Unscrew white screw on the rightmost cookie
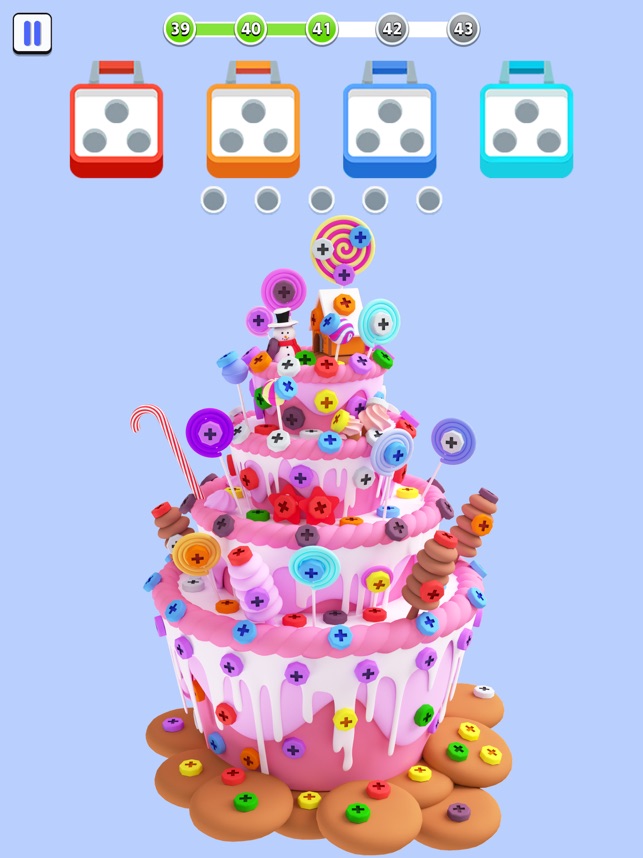 [x=484, y=691]
